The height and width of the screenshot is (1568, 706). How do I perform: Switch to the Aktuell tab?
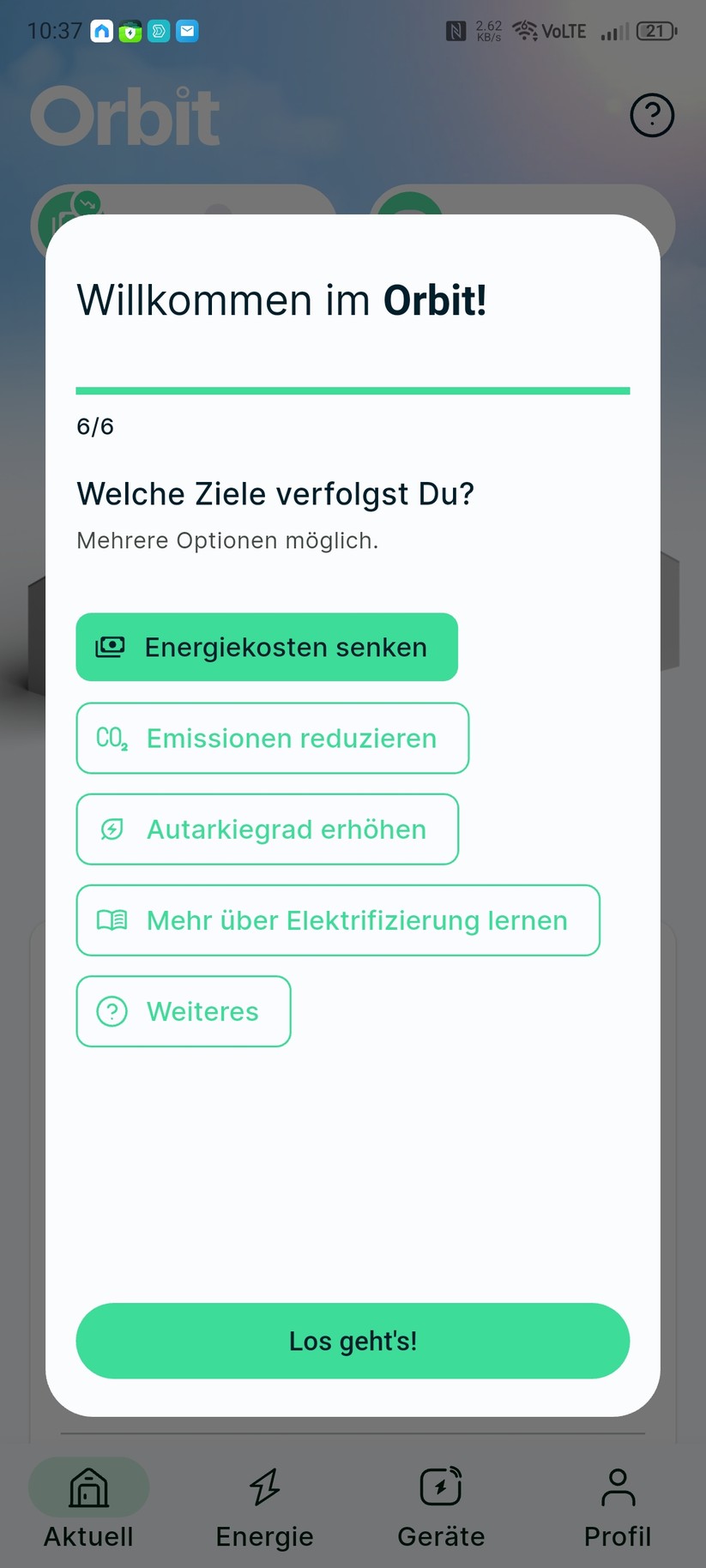coord(88,1506)
